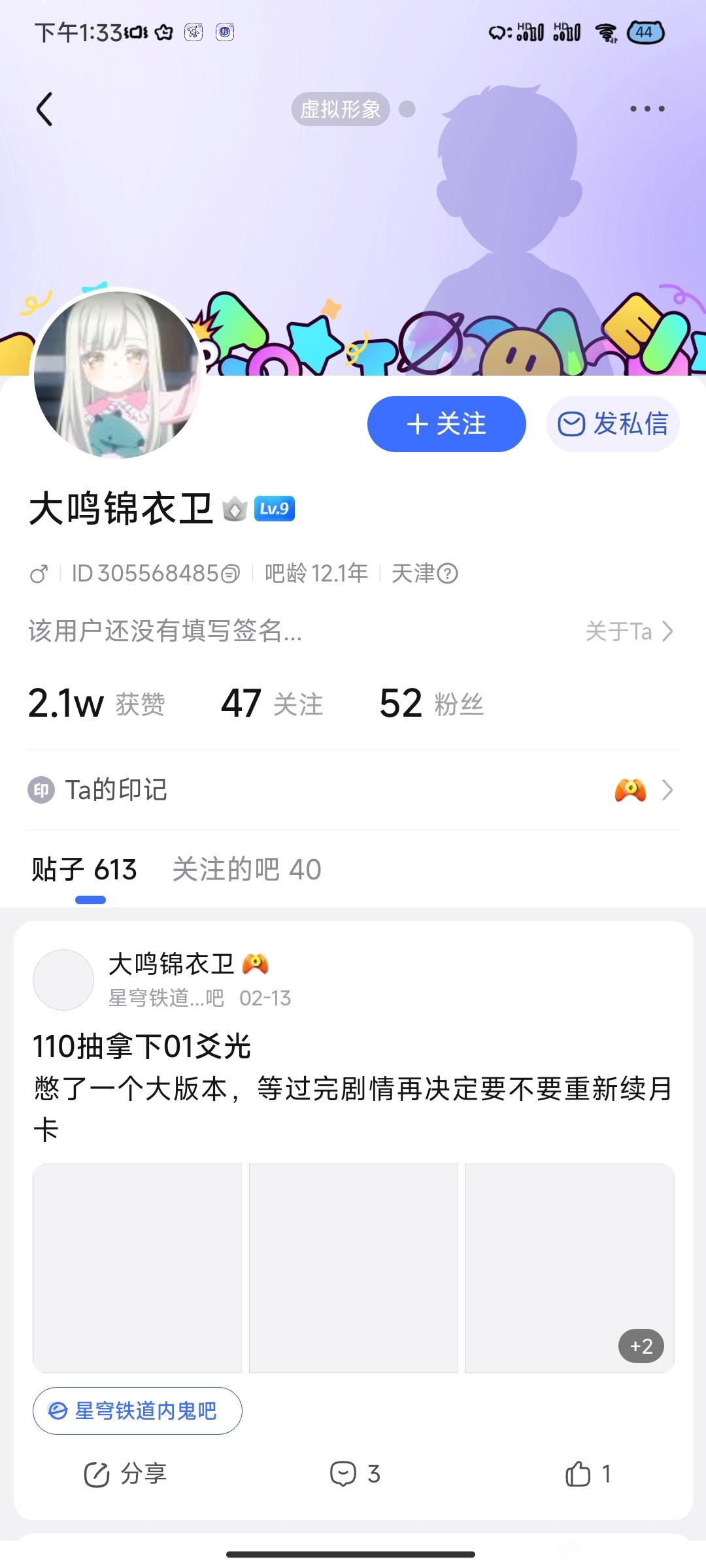This screenshot has height=1568, width=706.
Task: Go back using the top-left arrow
Action: coord(44,109)
